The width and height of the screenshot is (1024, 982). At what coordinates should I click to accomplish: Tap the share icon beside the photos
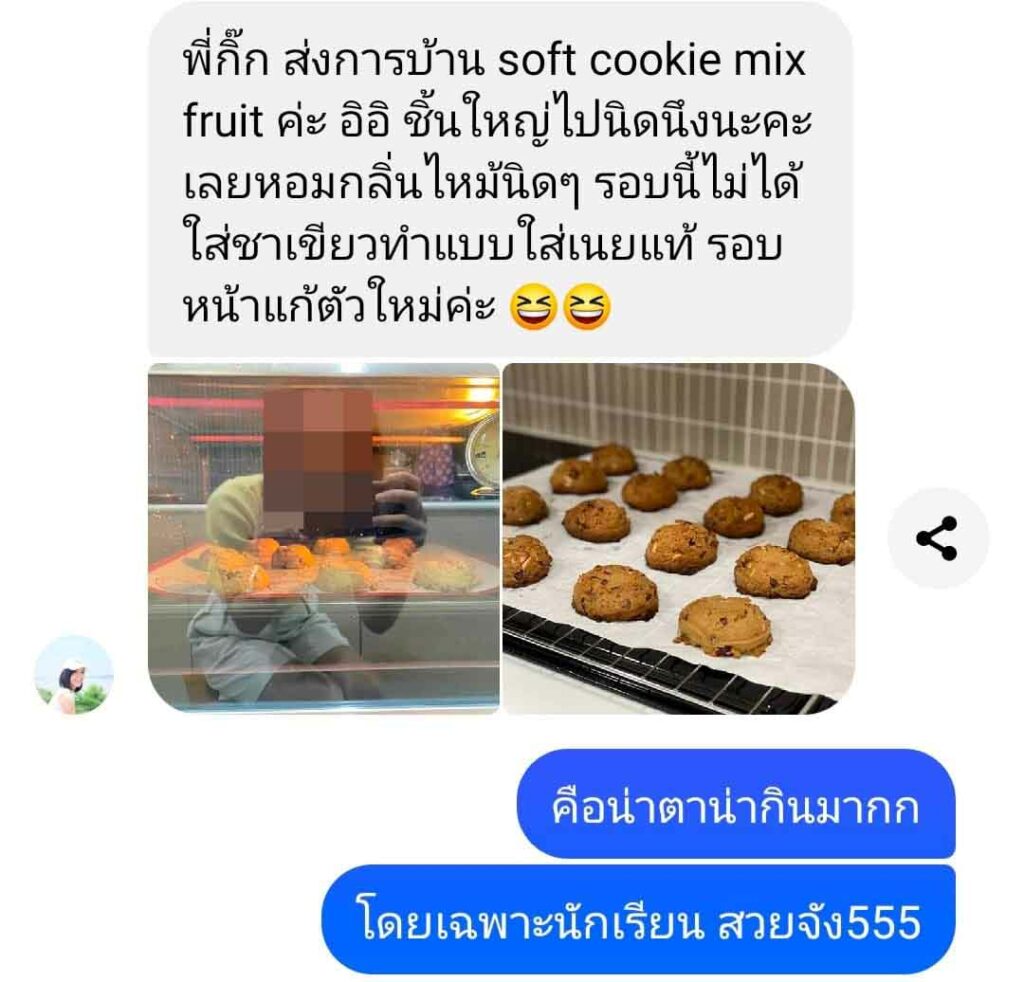(937, 538)
